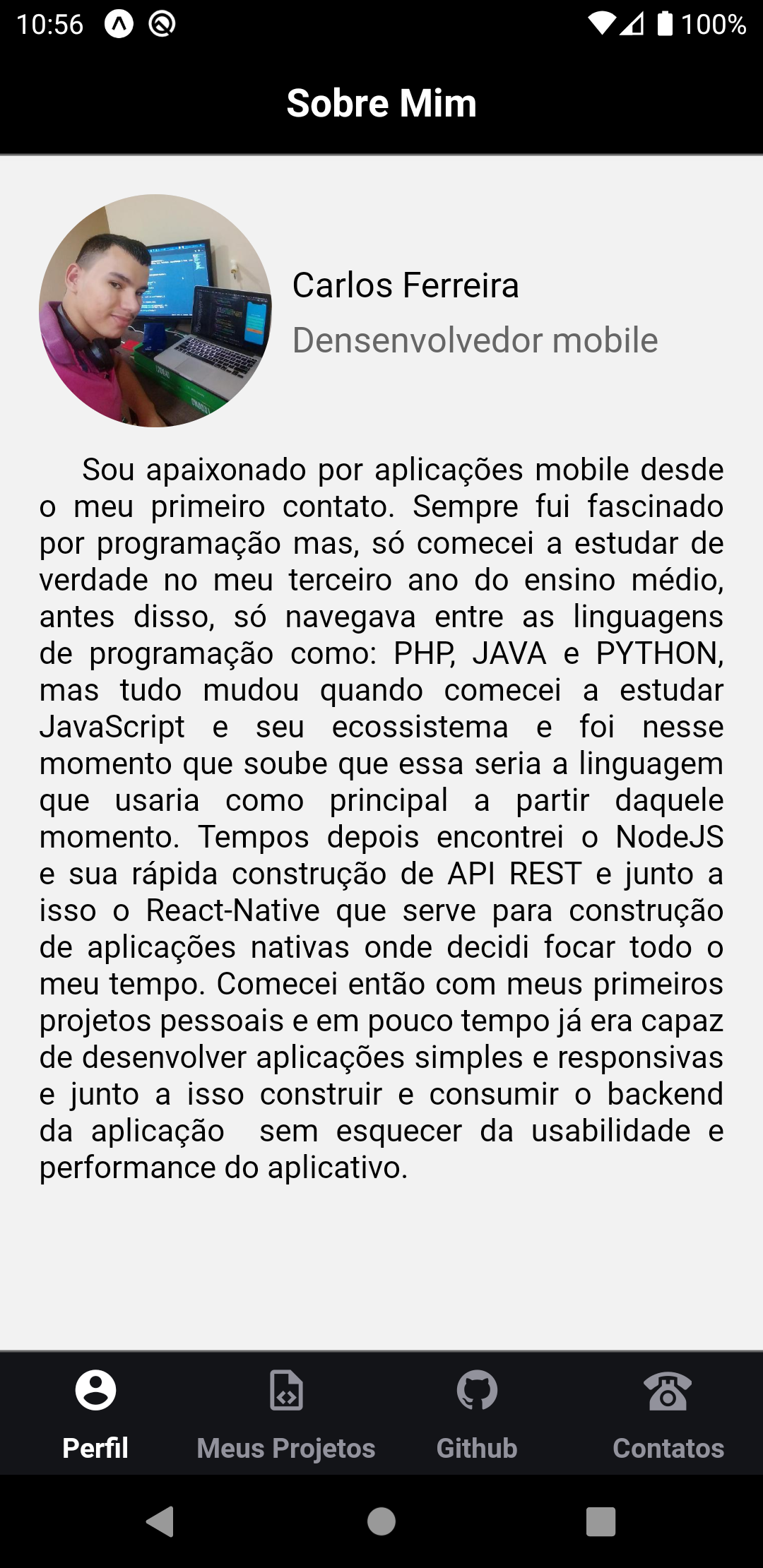Switch to the Meus Projetos tab
The height and width of the screenshot is (1568, 763).
point(286,1414)
